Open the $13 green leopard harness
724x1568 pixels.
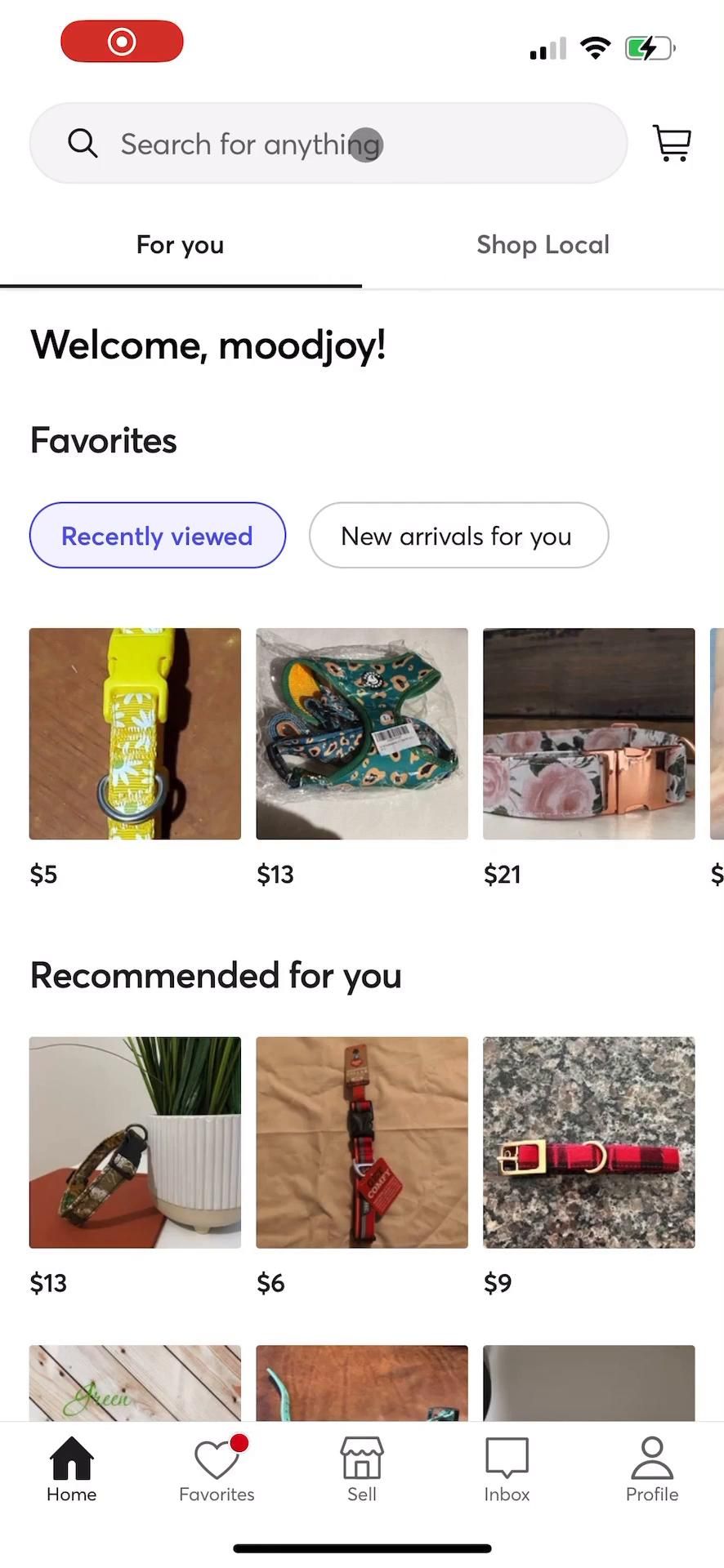[x=362, y=733]
